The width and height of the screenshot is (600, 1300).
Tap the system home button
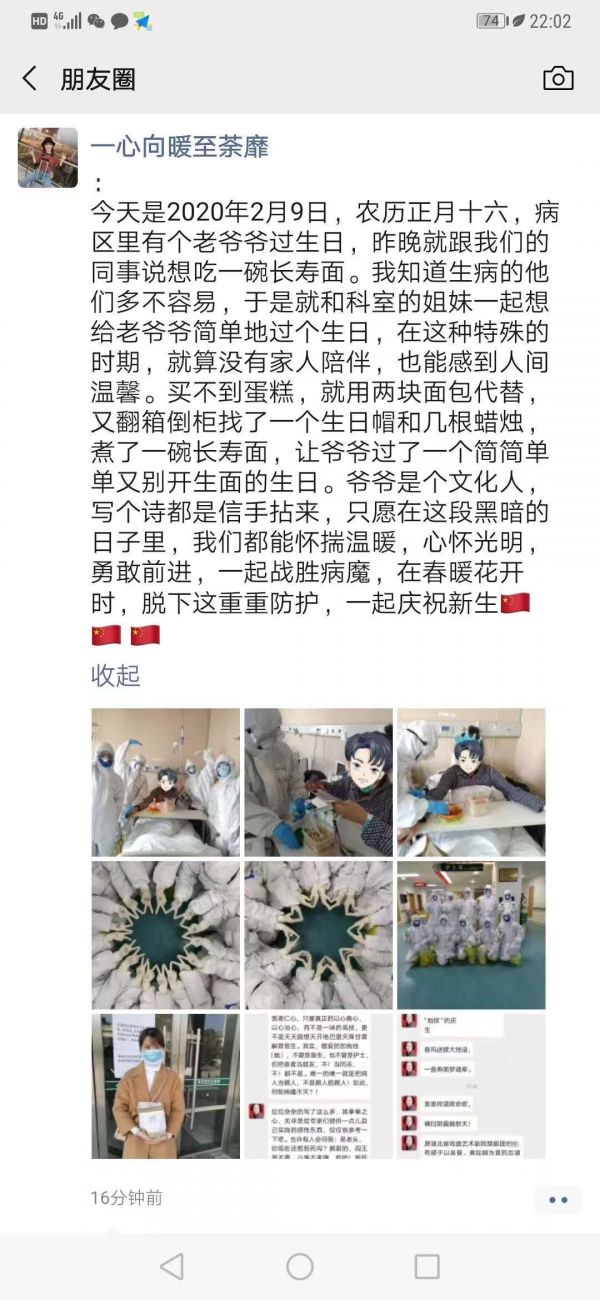pos(300,1266)
